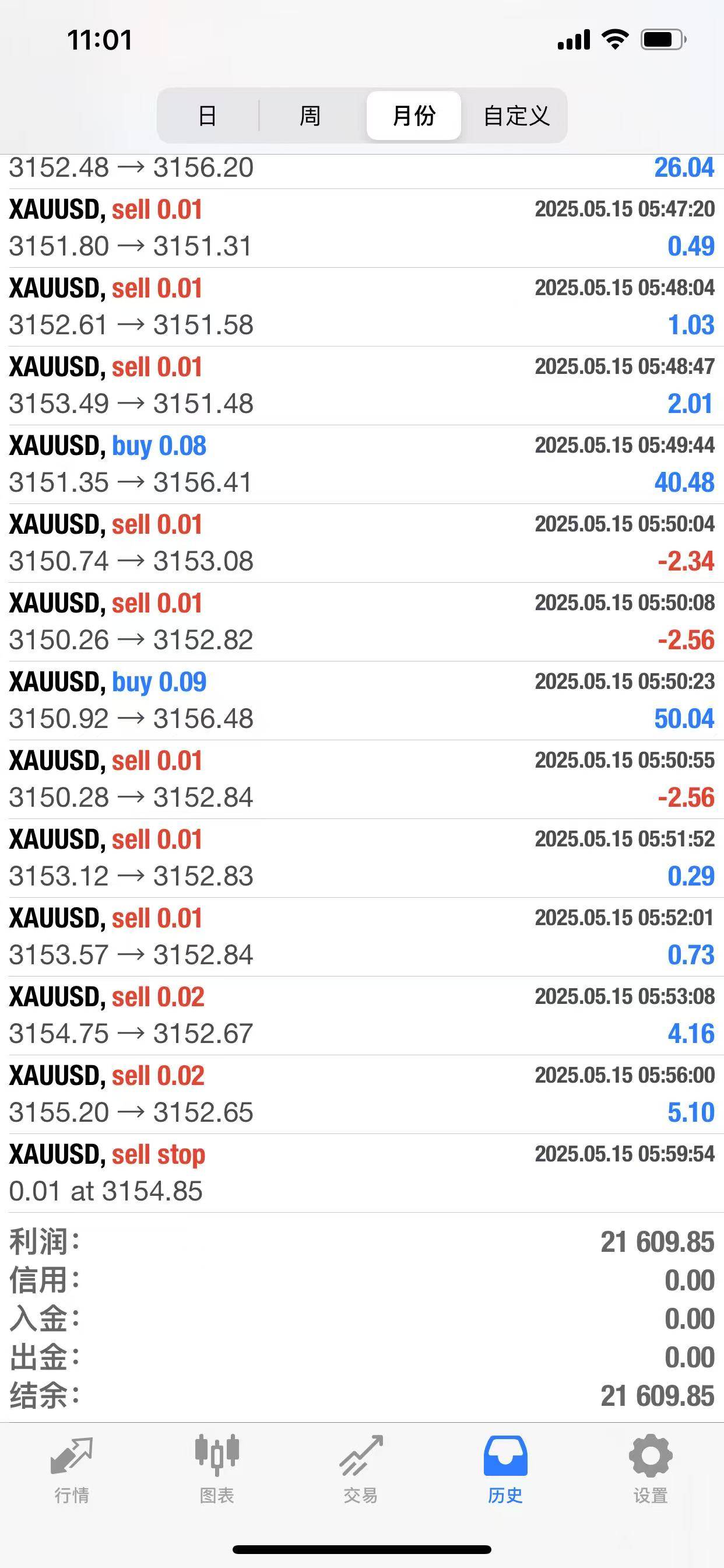
Task: Expand the sell 0.02 trade at 05:56:00
Action: pos(362,1094)
